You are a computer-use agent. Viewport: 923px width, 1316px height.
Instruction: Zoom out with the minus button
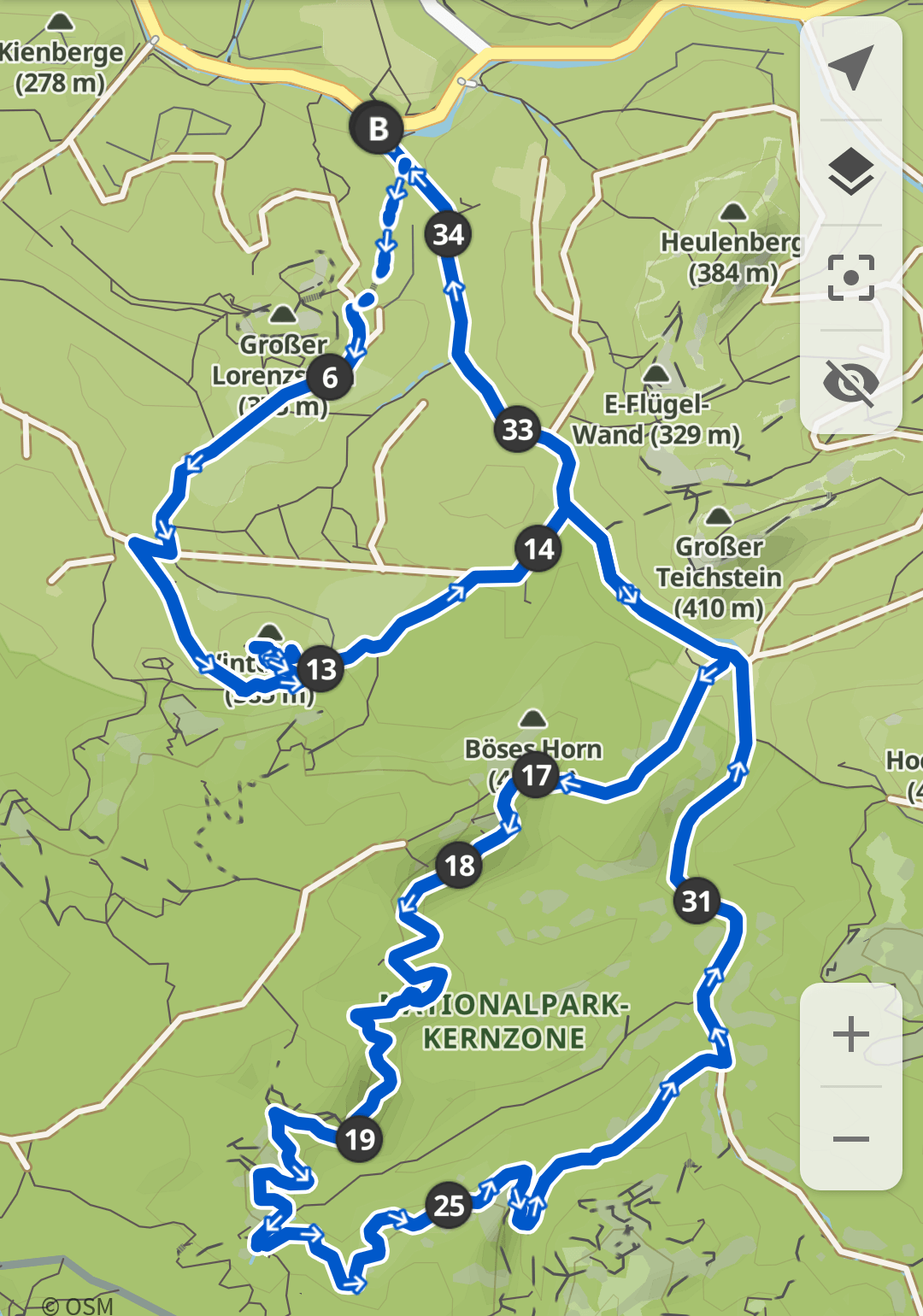point(850,1139)
